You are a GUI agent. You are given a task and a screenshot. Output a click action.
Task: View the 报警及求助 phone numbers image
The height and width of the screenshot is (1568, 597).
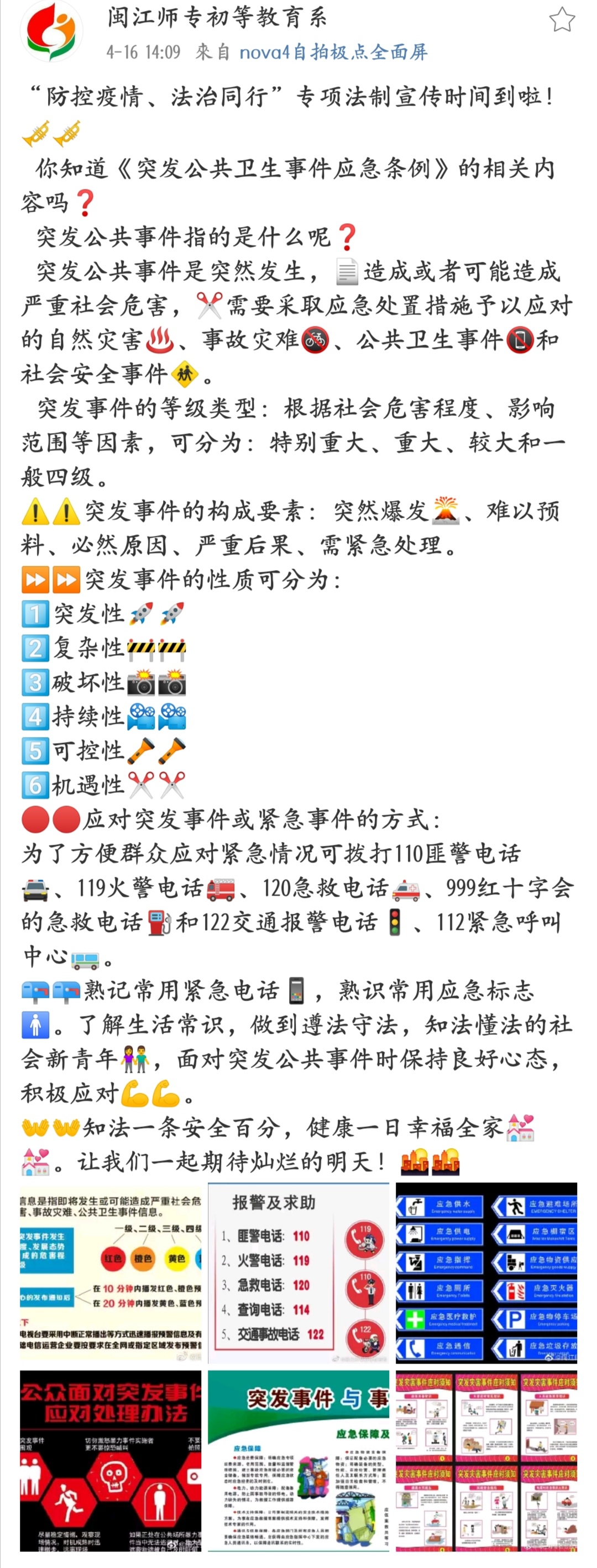(x=298, y=1272)
